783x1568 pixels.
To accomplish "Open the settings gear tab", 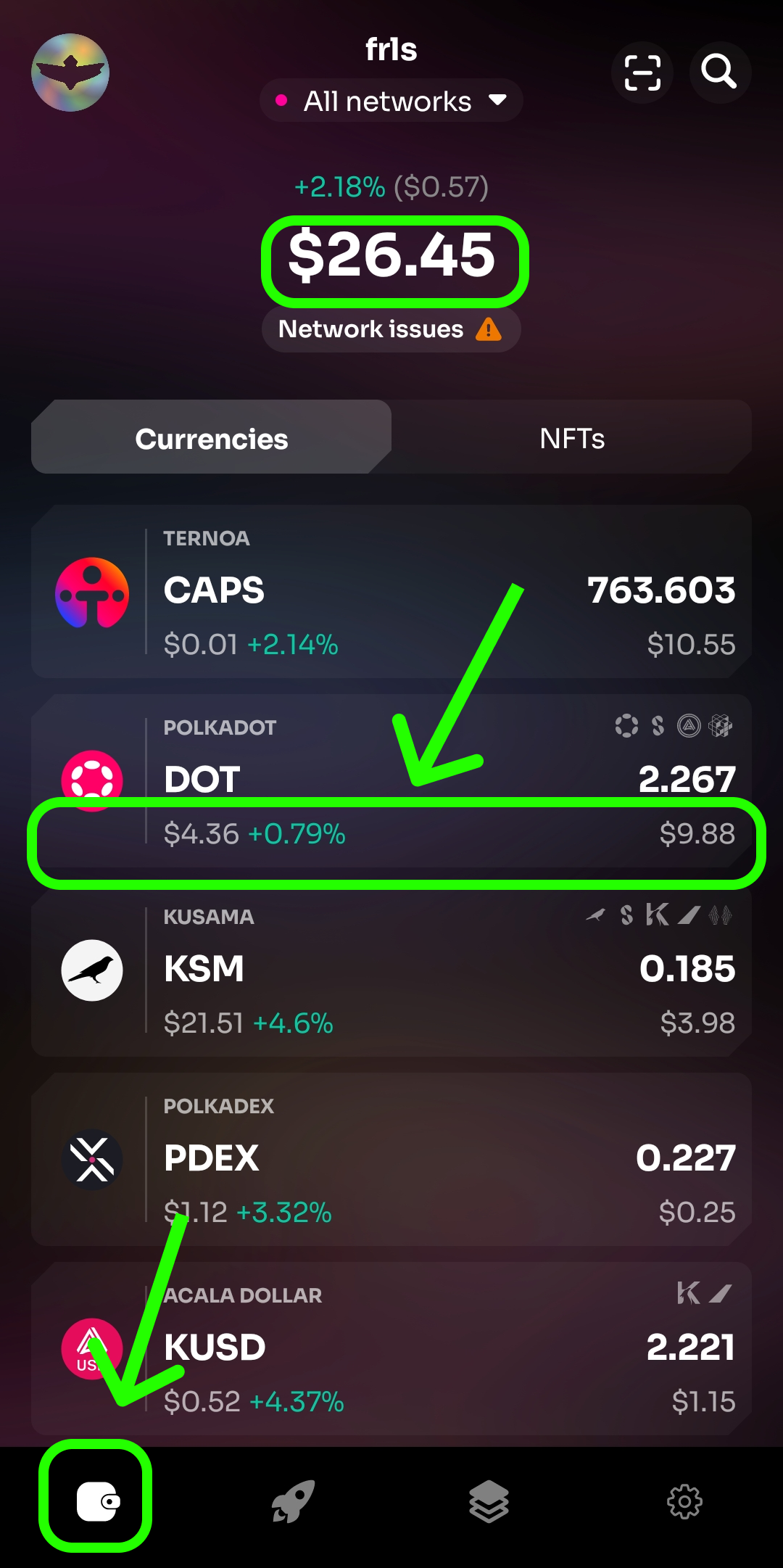I will [685, 1501].
